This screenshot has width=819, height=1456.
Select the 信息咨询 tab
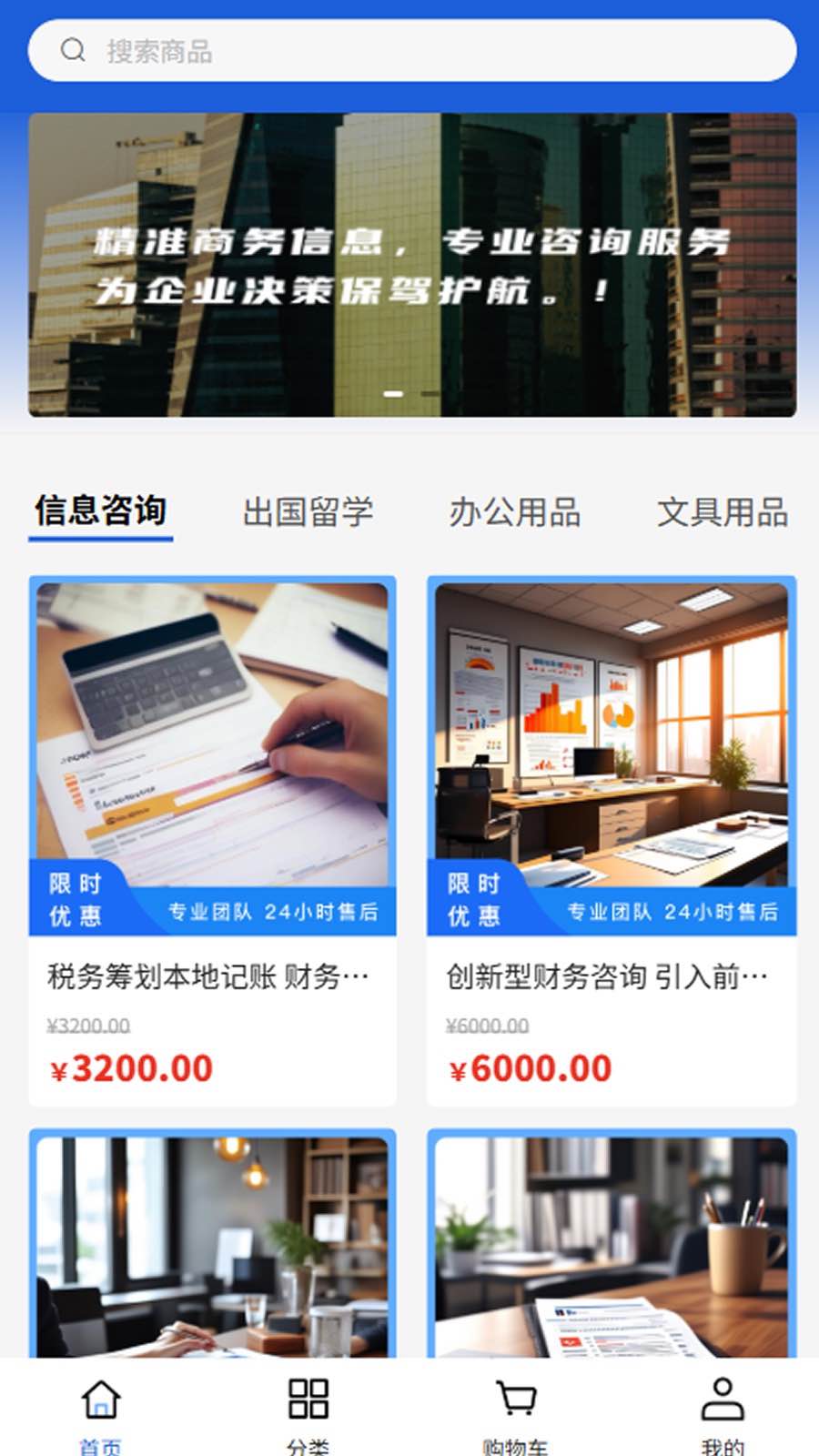tap(101, 512)
